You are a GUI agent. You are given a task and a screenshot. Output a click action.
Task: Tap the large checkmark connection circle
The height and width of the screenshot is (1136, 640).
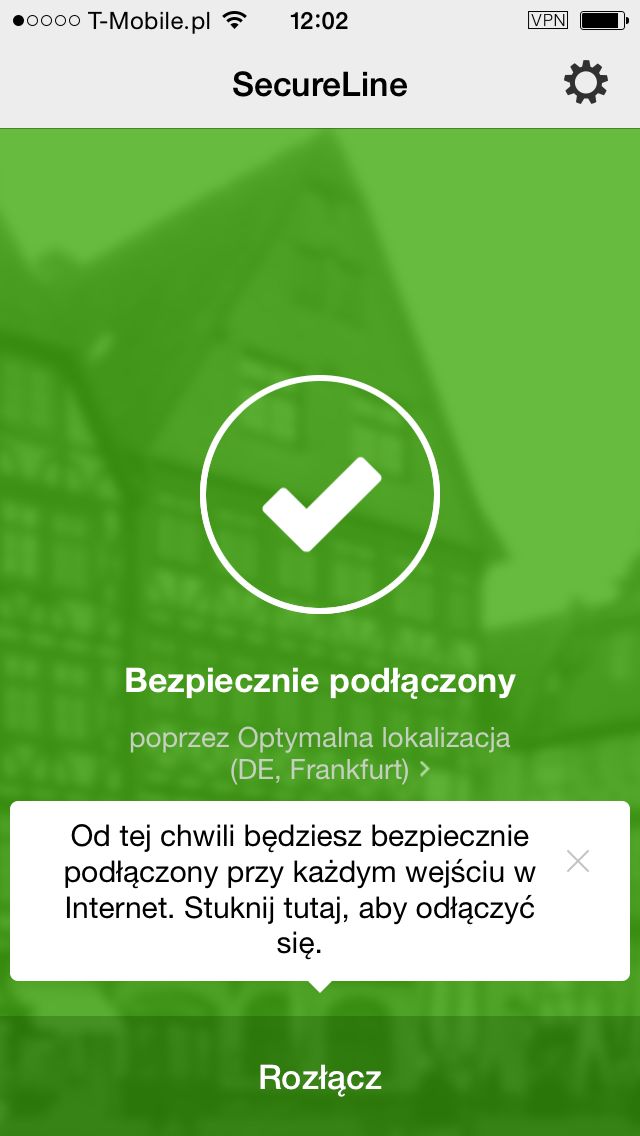[x=320, y=494]
